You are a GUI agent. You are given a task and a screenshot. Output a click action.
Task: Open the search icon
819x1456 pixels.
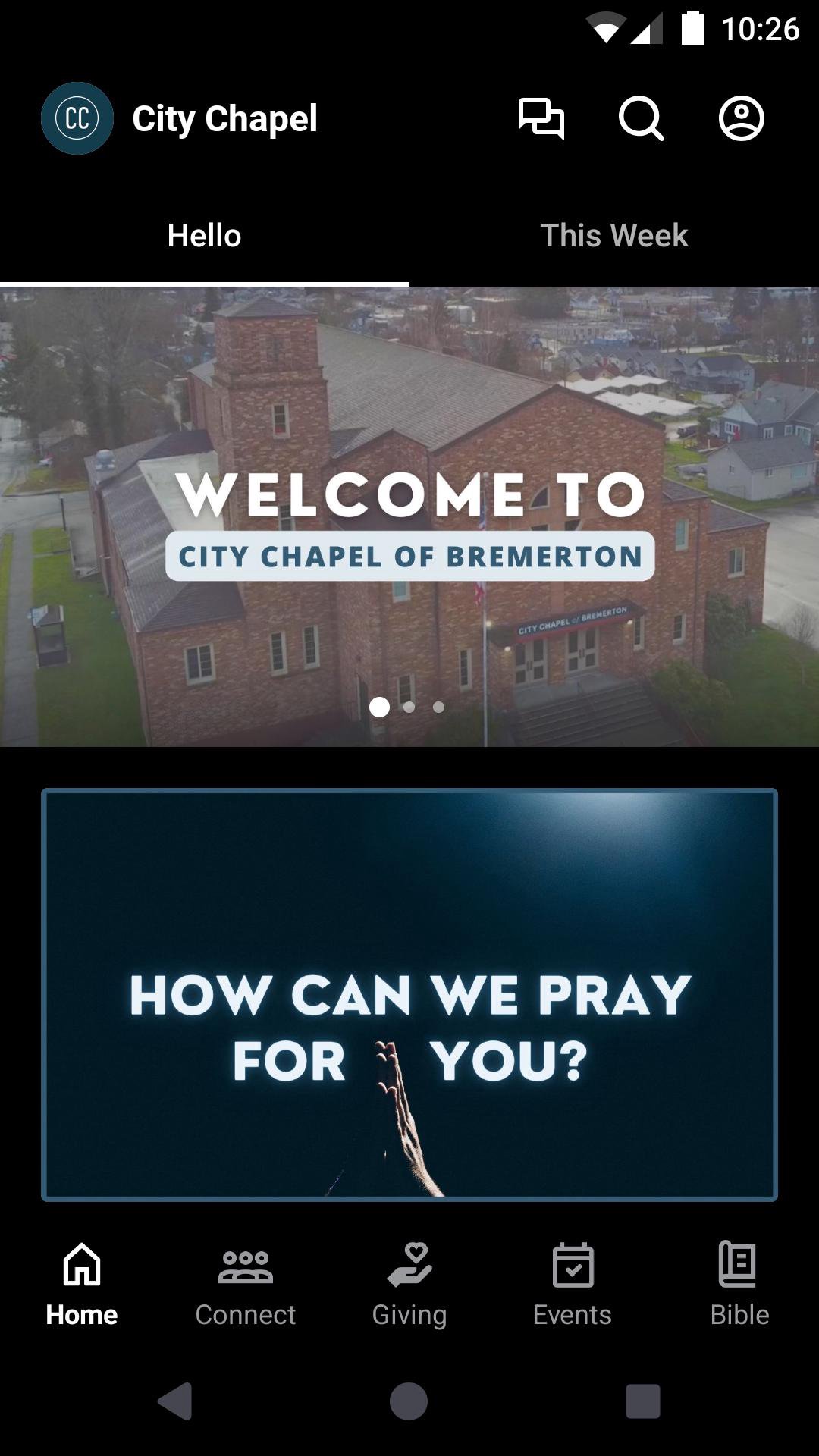[641, 118]
